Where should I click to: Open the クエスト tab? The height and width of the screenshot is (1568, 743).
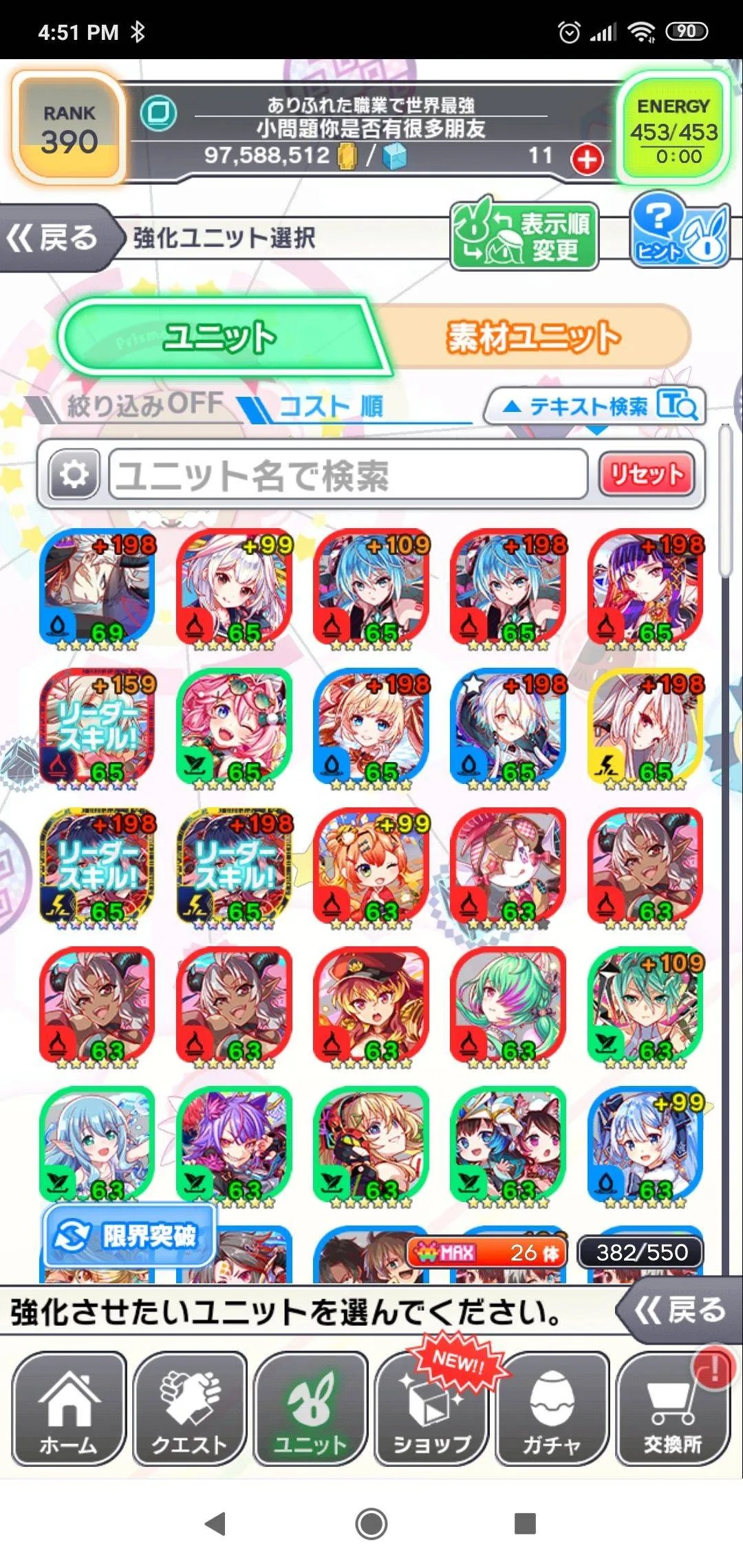pos(189,1409)
